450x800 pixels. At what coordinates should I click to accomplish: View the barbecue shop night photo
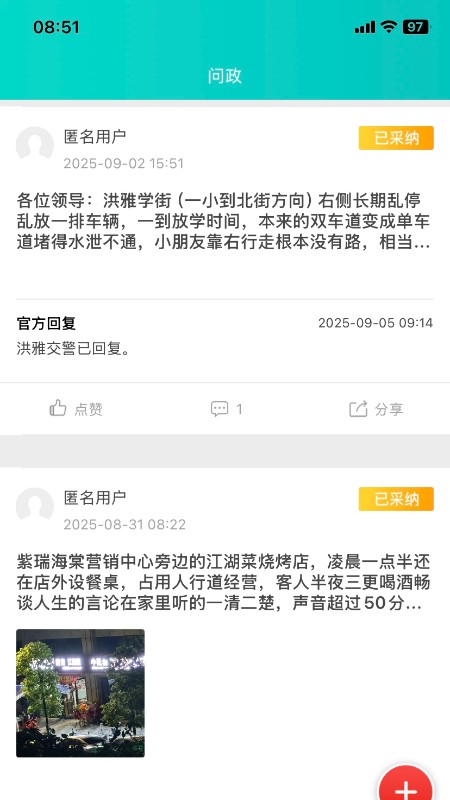click(81, 693)
